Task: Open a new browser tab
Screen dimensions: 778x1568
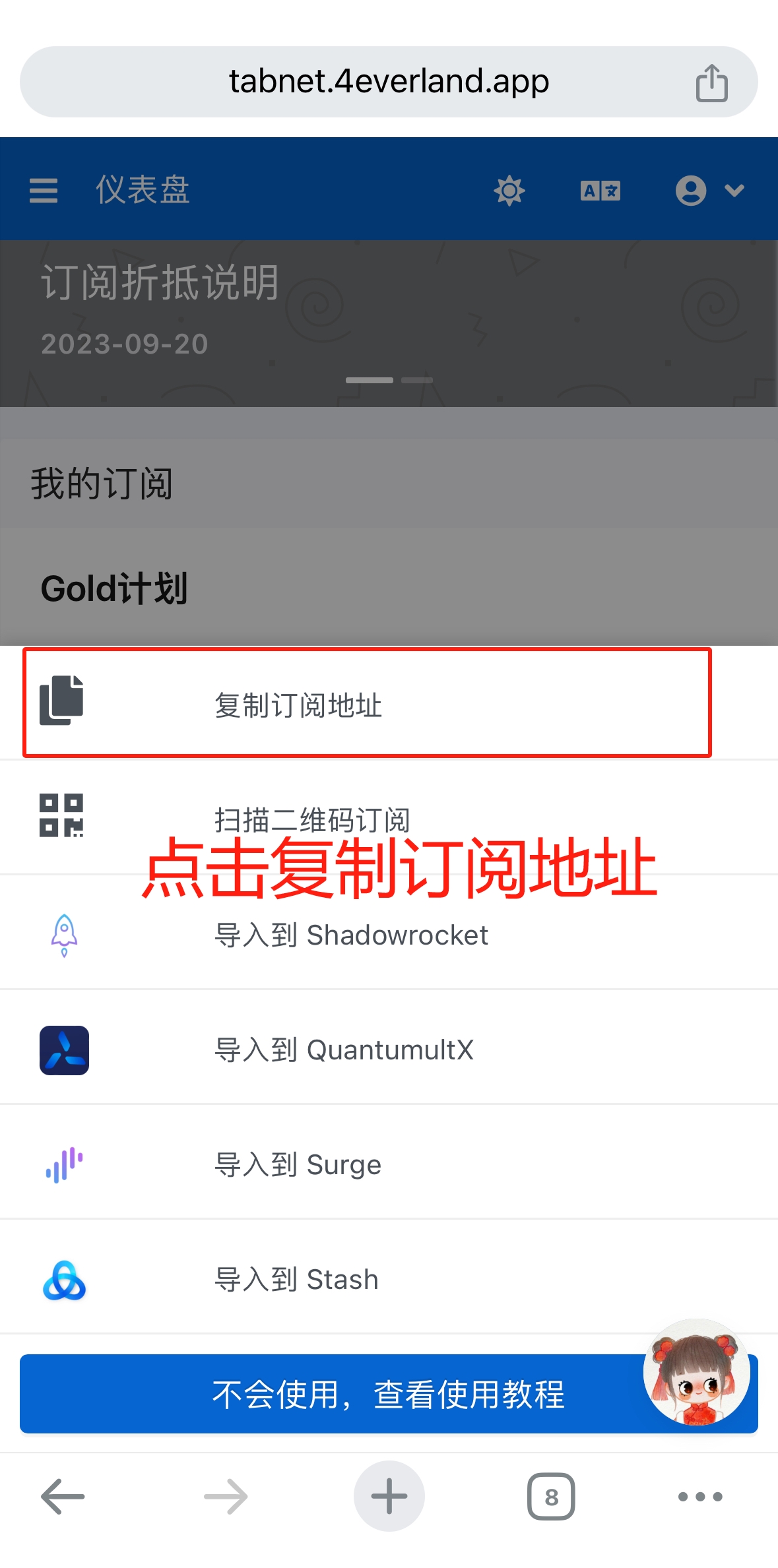Action: pos(389,1496)
